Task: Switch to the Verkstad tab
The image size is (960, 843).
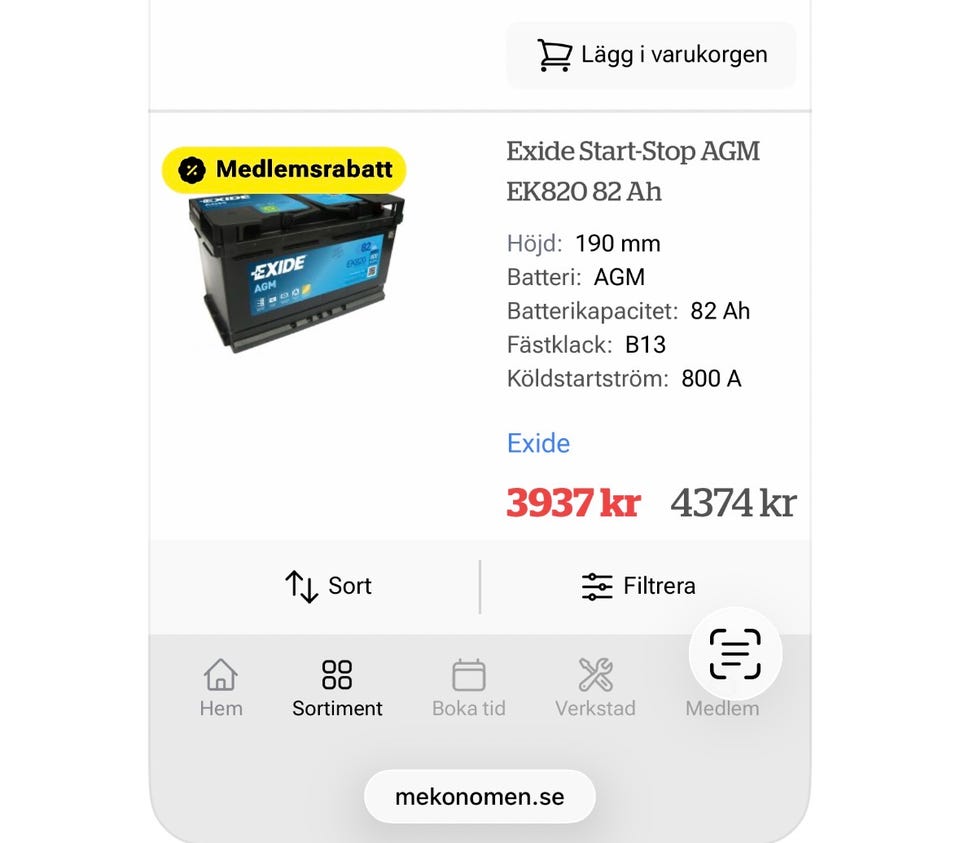Action: [x=595, y=689]
